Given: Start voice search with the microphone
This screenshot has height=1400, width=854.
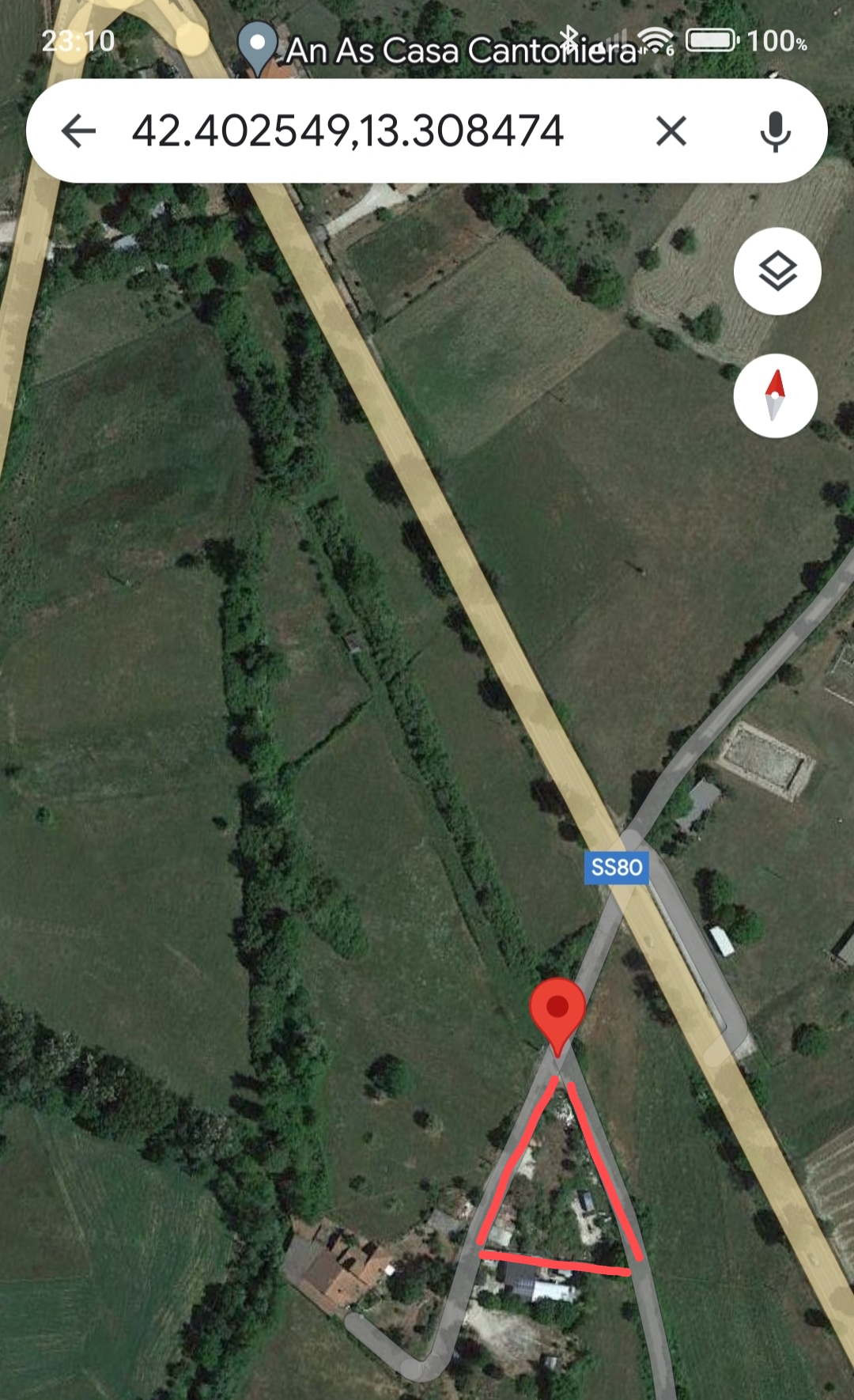Looking at the screenshot, I should (x=775, y=131).
